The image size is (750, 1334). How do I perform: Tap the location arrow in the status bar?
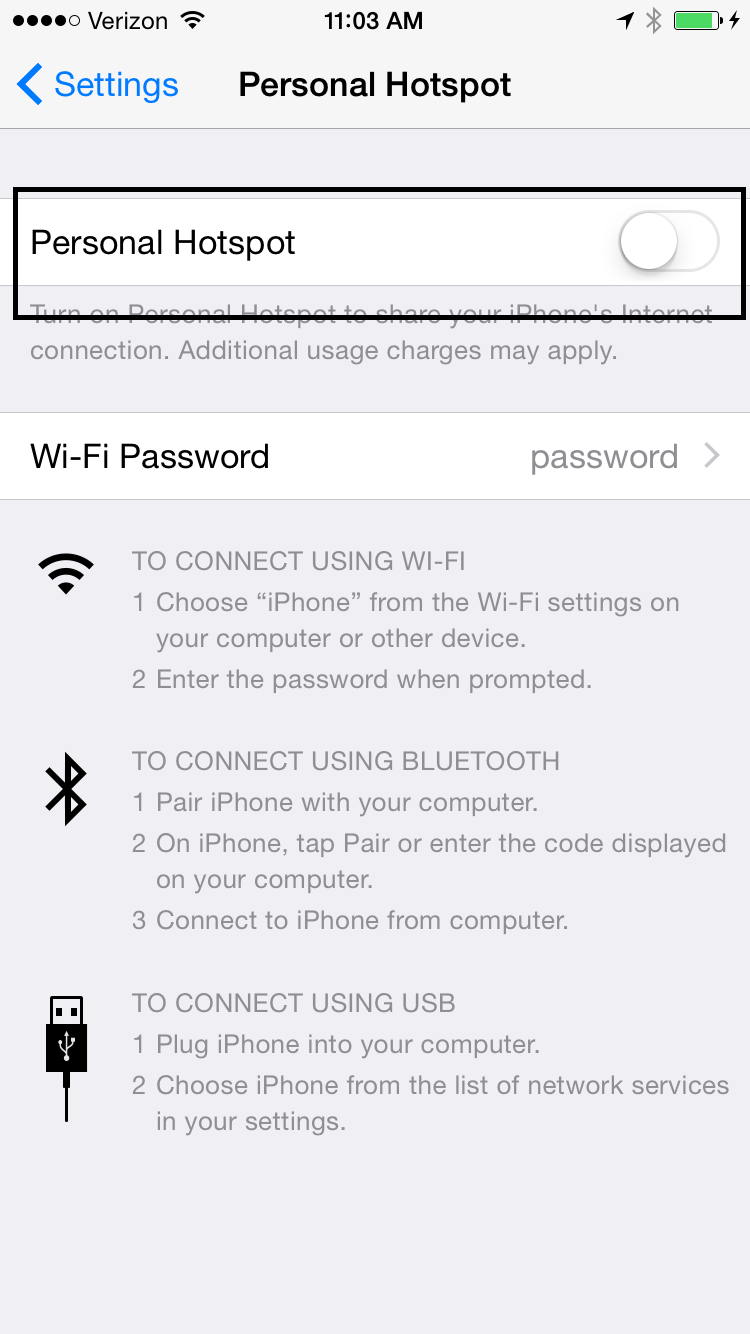coord(626,19)
